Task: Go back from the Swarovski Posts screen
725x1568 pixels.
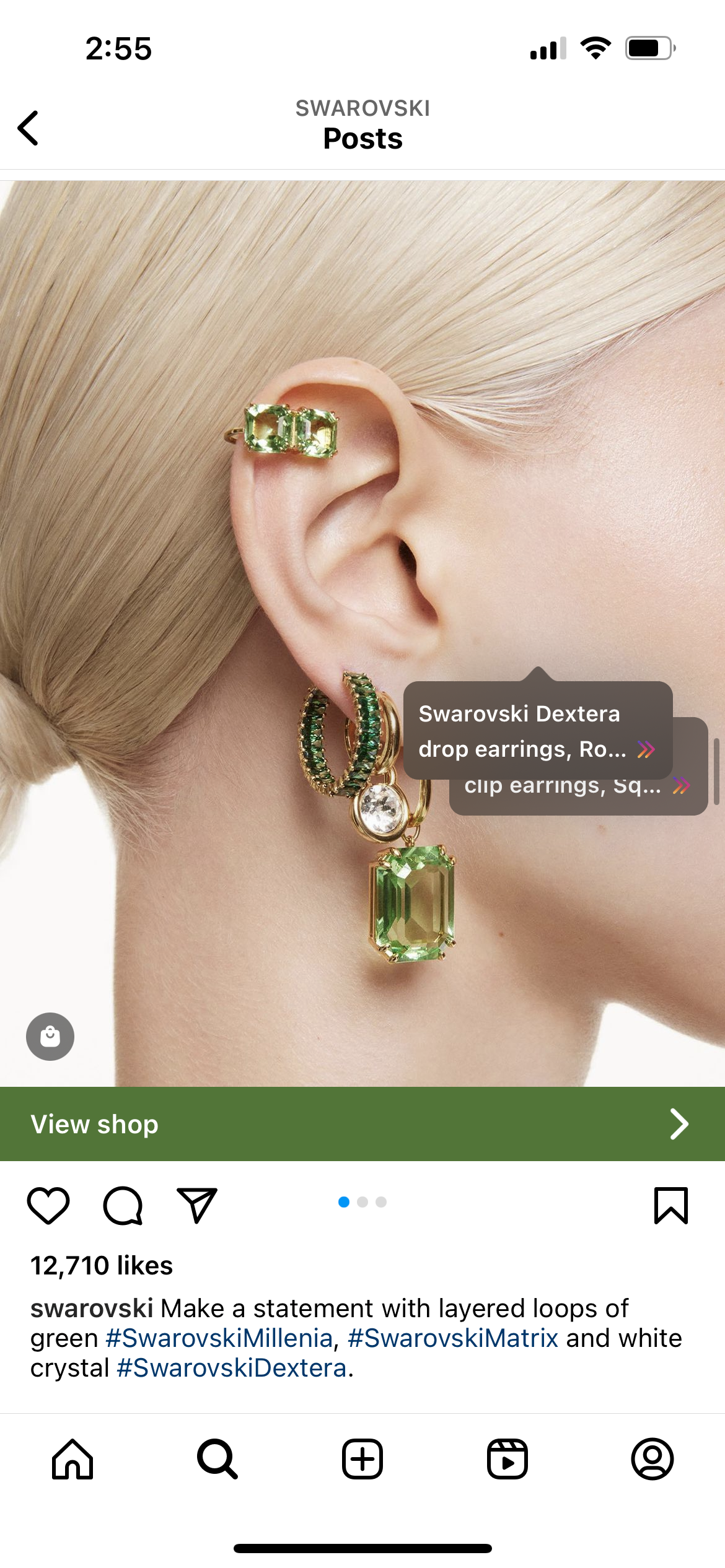Action: (x=29, y=128)
